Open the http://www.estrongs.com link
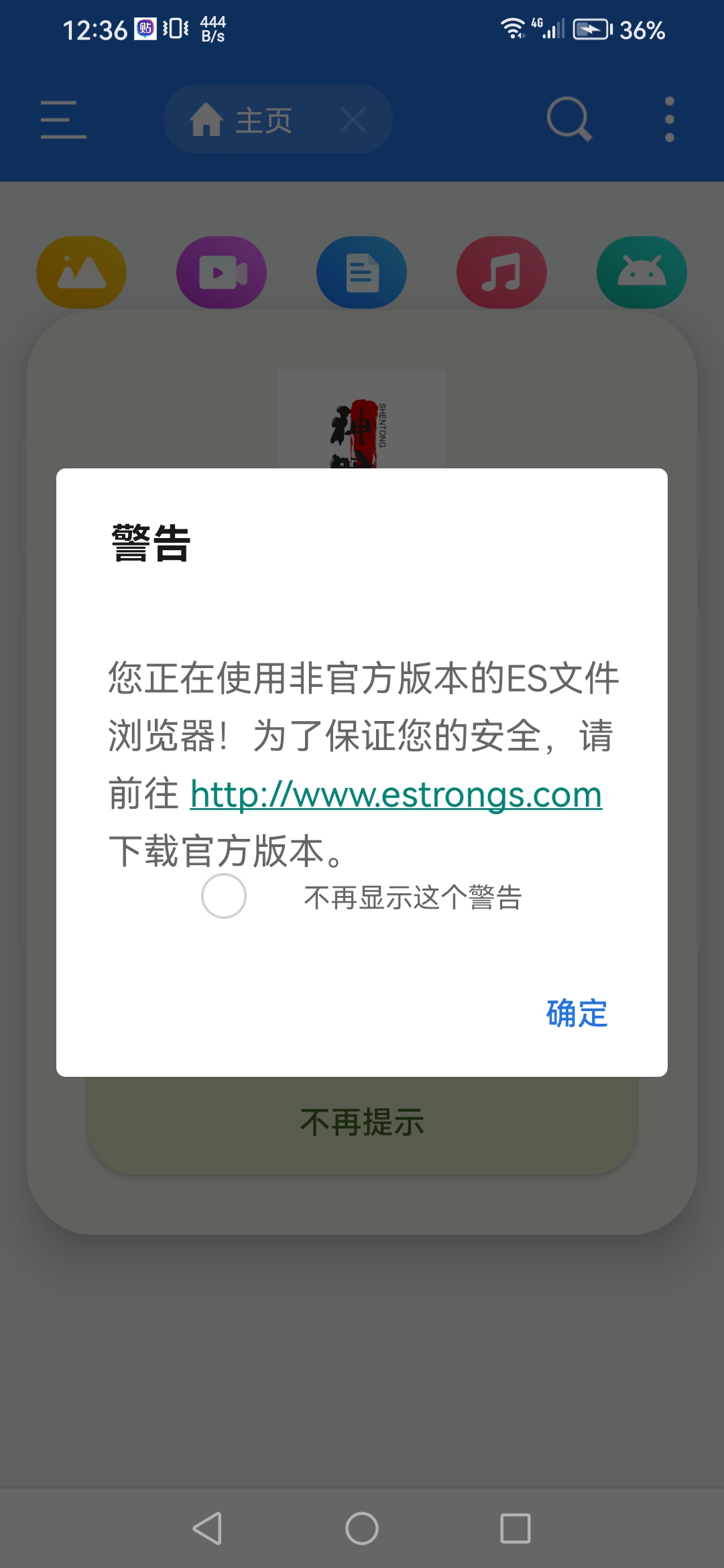This screenshot has width=724, height=1568. 396,795
